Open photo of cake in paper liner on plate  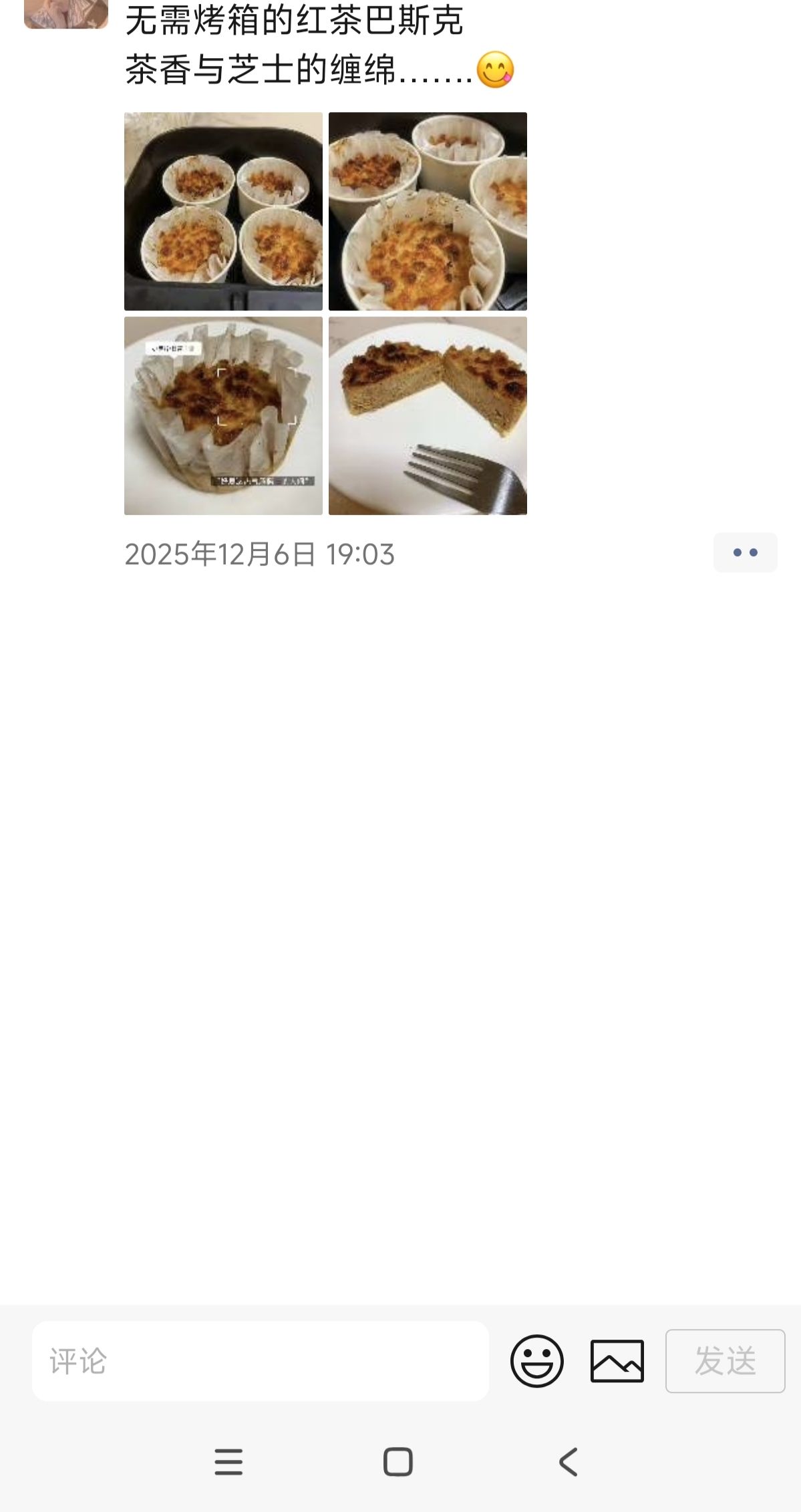(x=223, y=415)
